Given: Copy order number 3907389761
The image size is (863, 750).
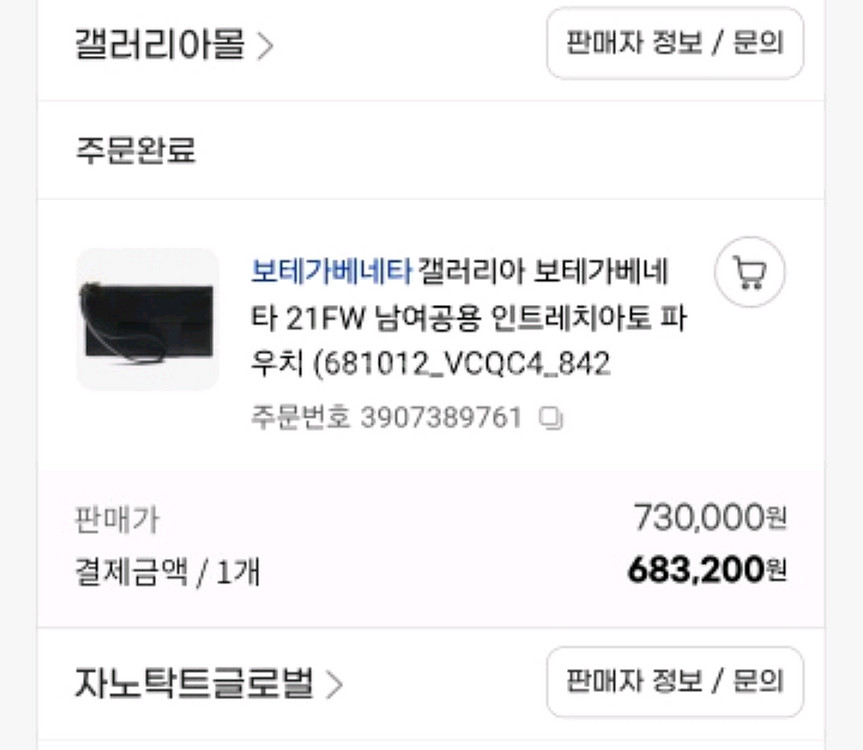Looking at the screenshot, I should pyautogui.click(x=551, y=418).
